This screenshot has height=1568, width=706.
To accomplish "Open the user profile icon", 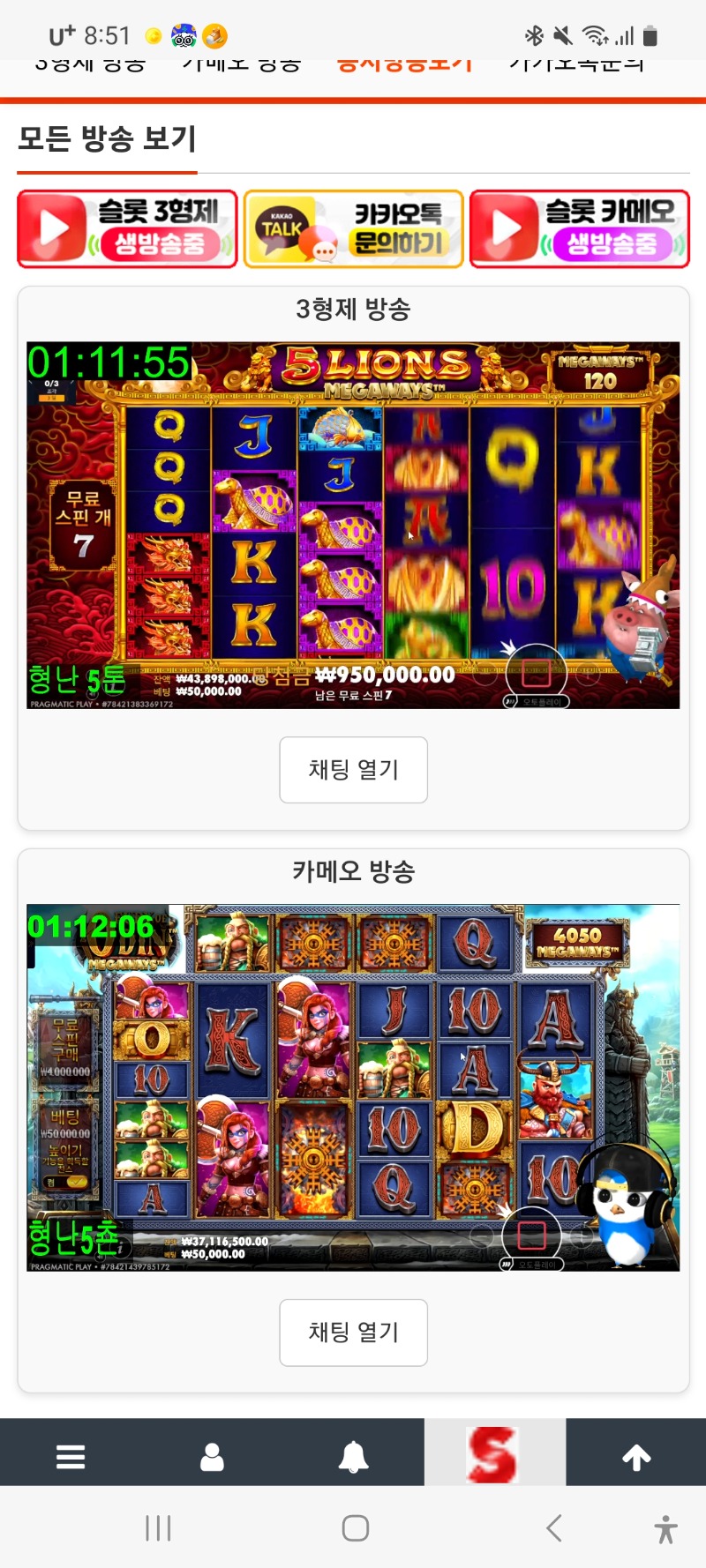I will (212, 1456).
